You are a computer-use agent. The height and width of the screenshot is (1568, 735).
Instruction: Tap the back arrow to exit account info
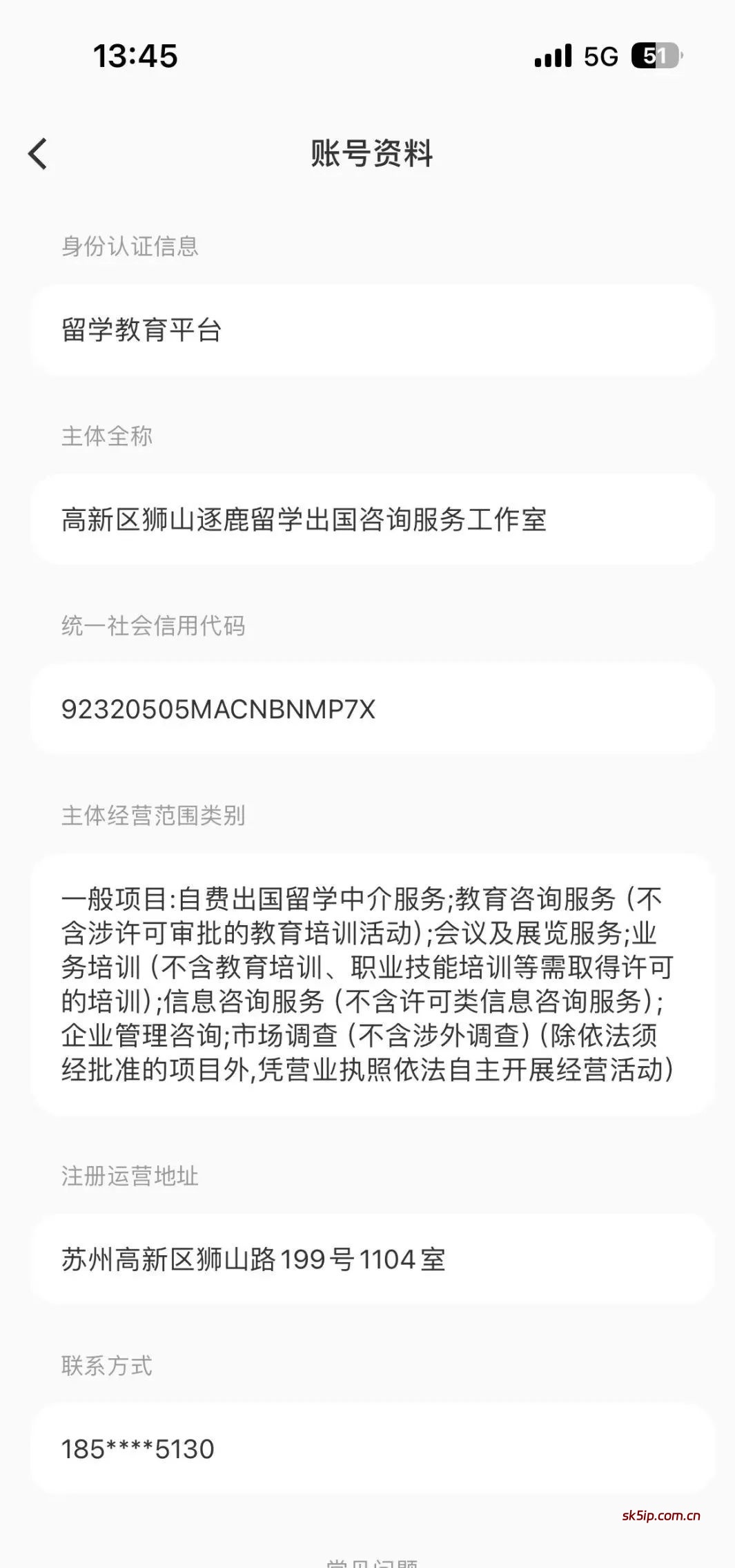38,154
